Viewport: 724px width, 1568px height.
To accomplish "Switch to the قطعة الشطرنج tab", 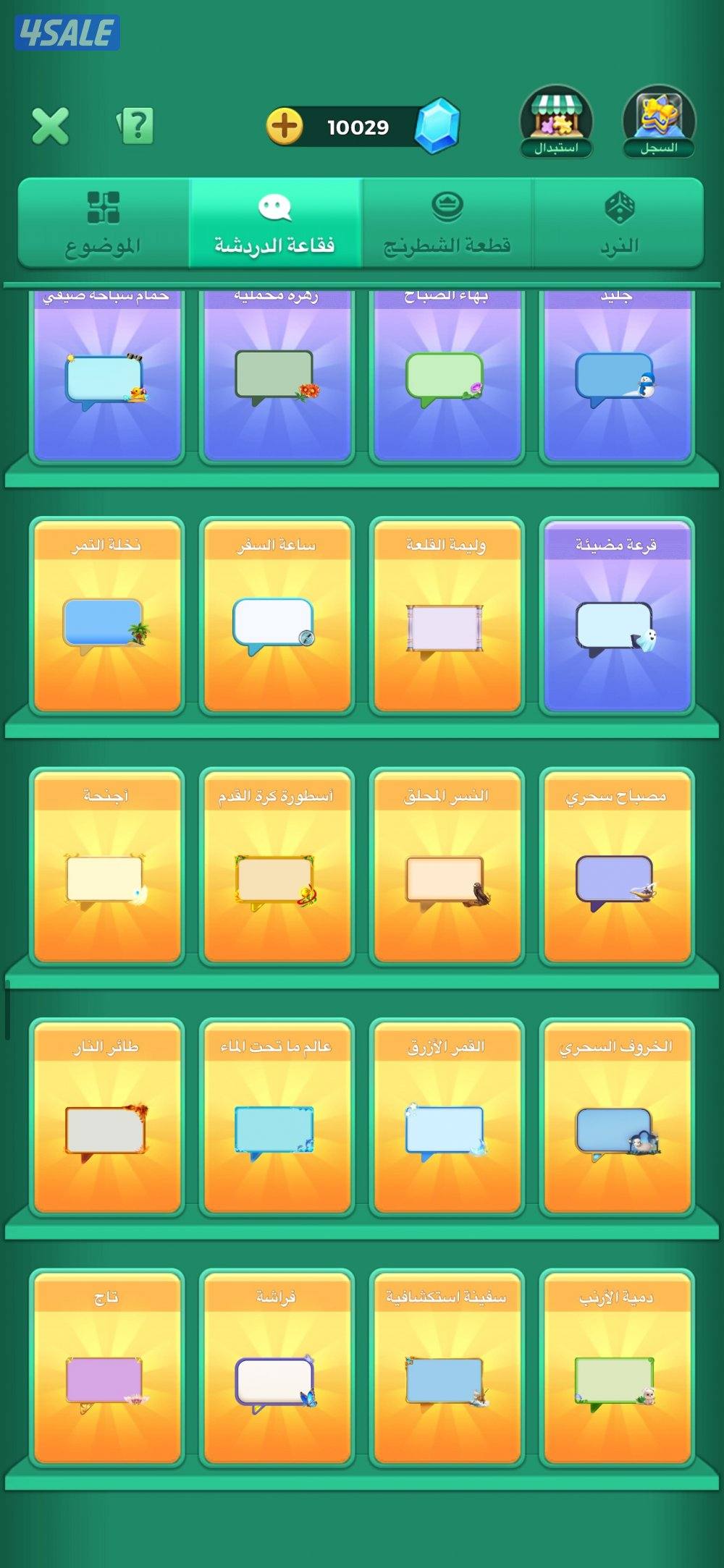I will point(447,224).
